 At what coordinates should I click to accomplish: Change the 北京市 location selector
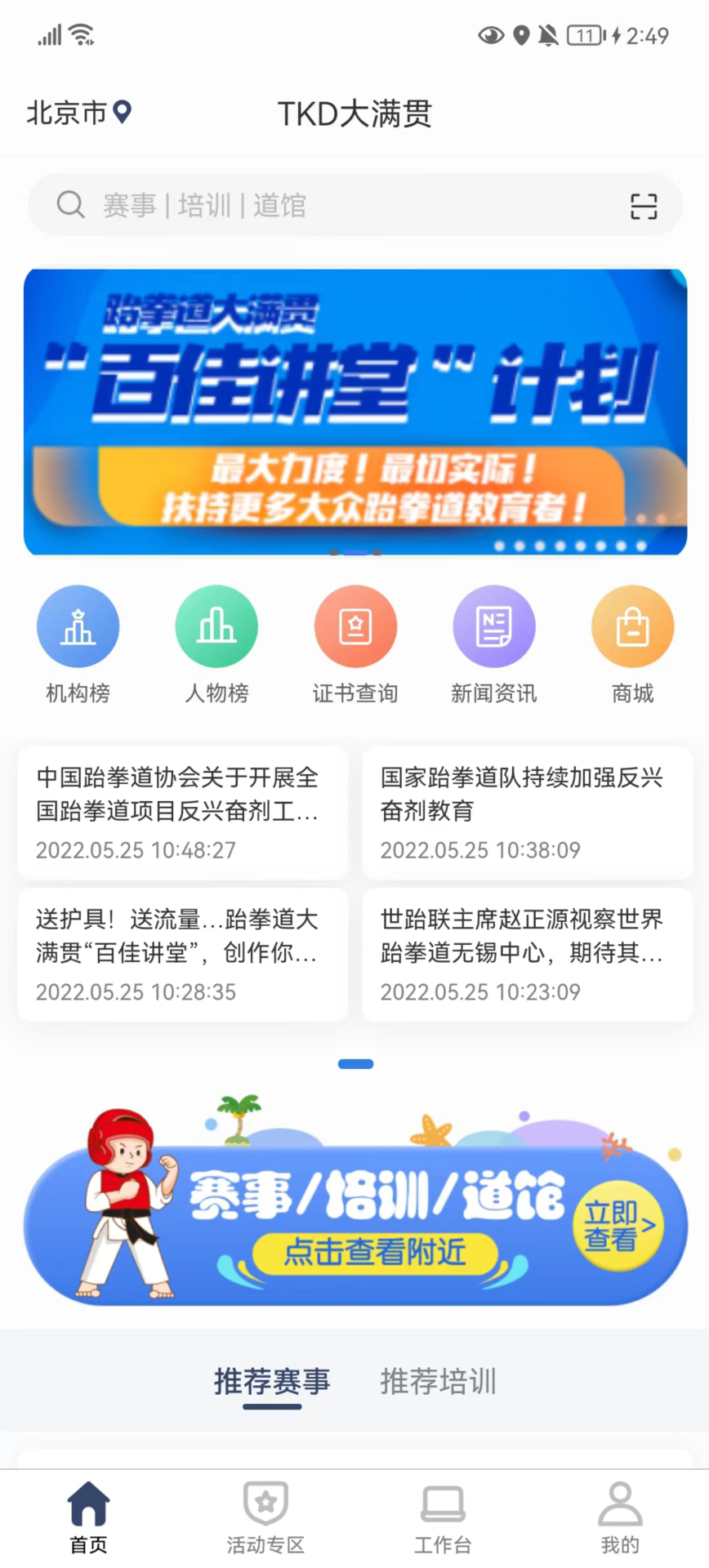point(78,113)
